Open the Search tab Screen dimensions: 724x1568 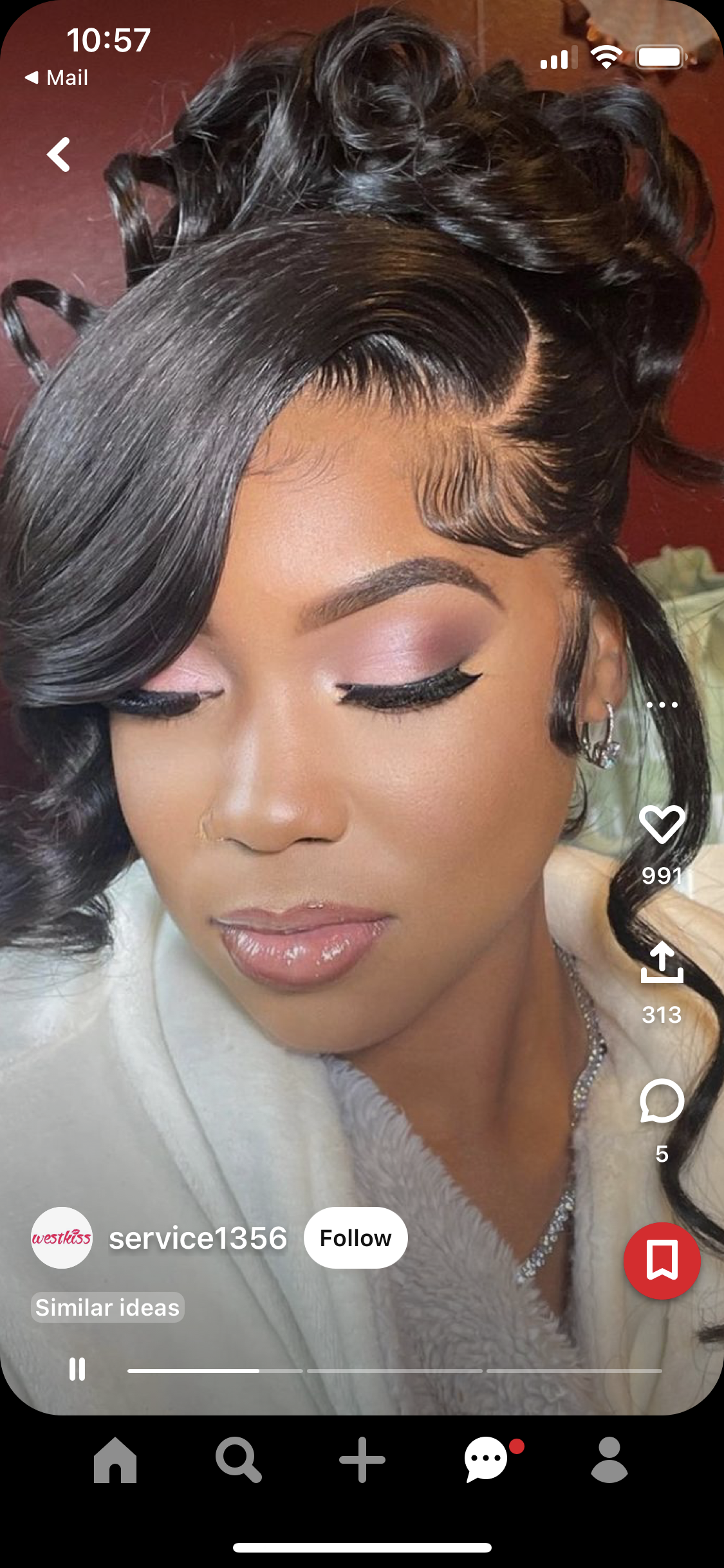pos(238,1460)
